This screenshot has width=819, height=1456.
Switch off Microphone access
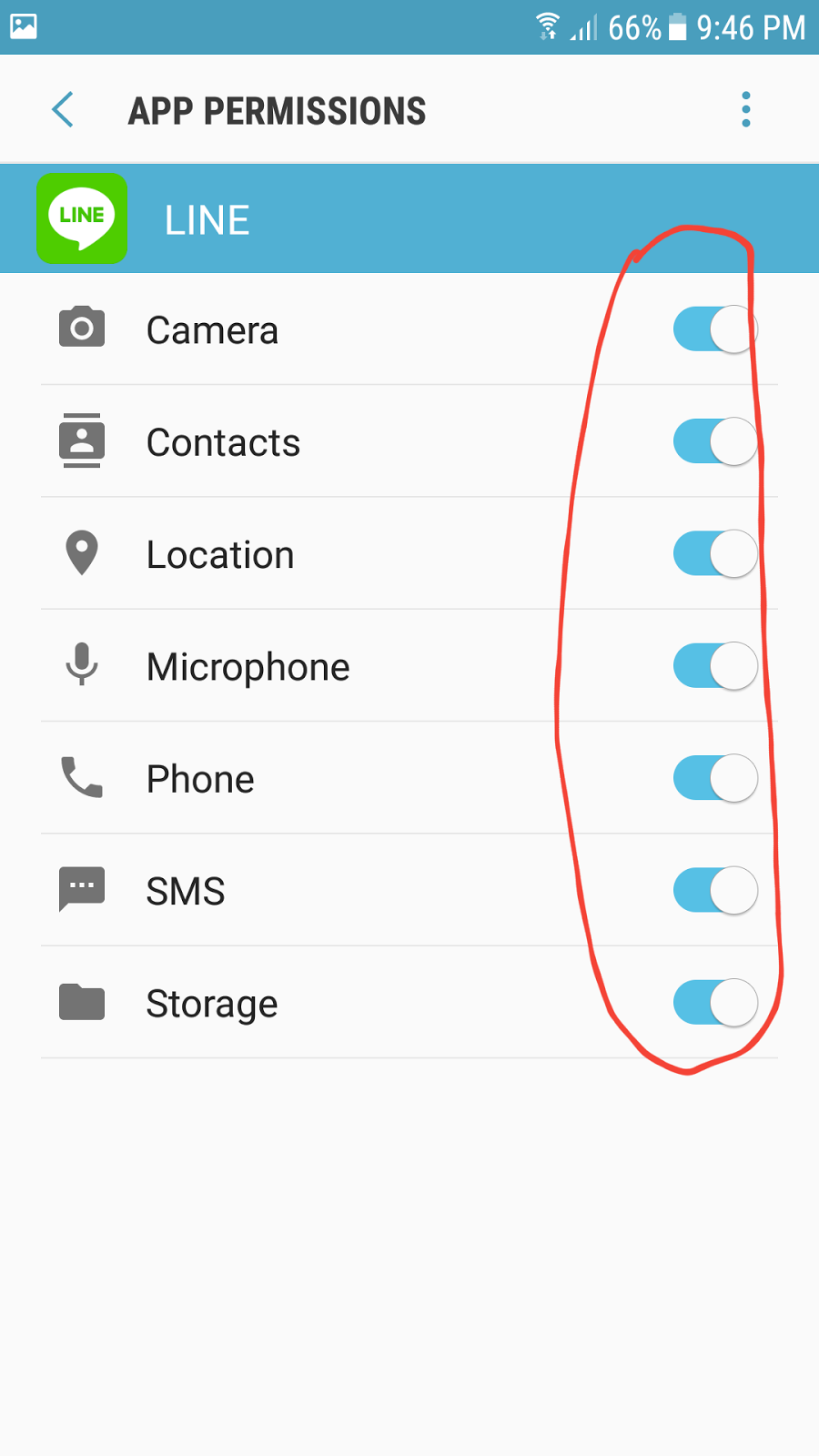pos(715,666)
